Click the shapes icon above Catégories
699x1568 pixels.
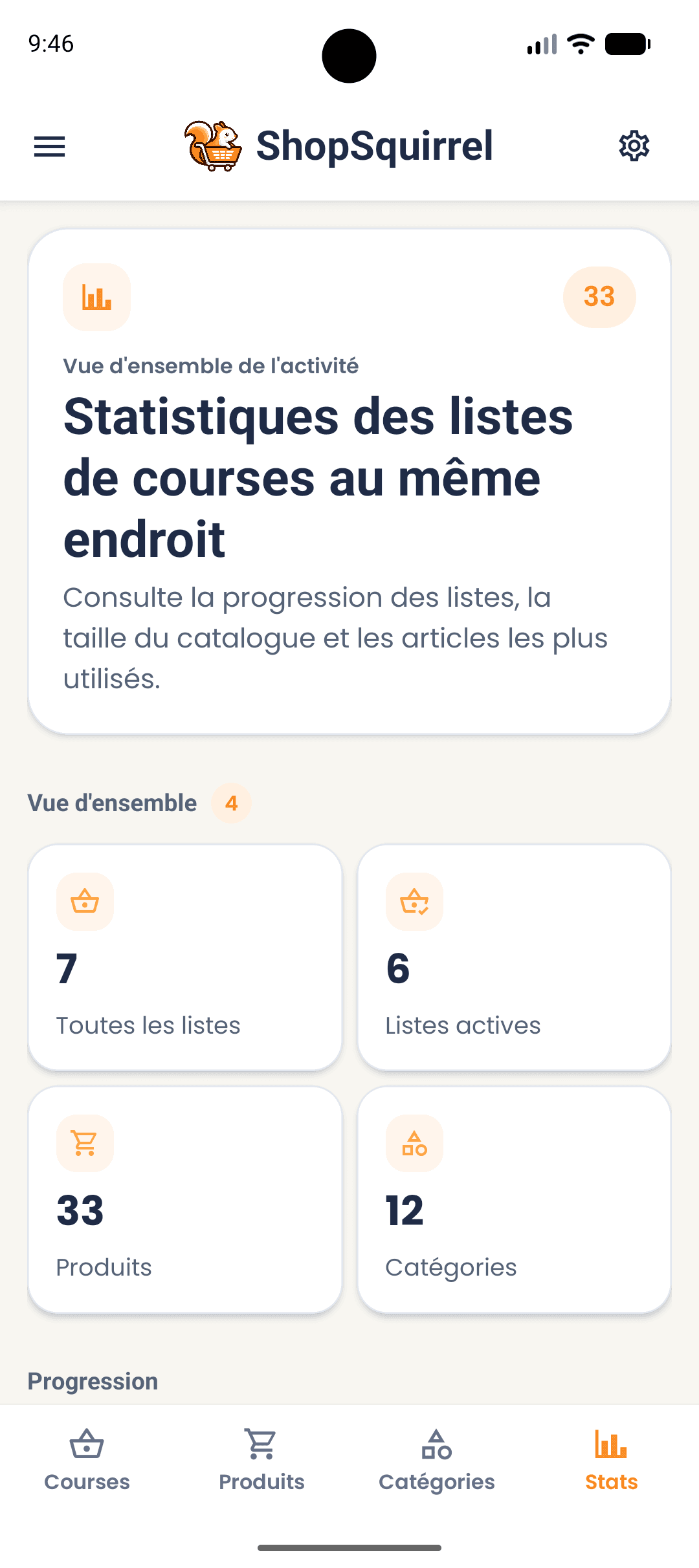(414, 1143)
